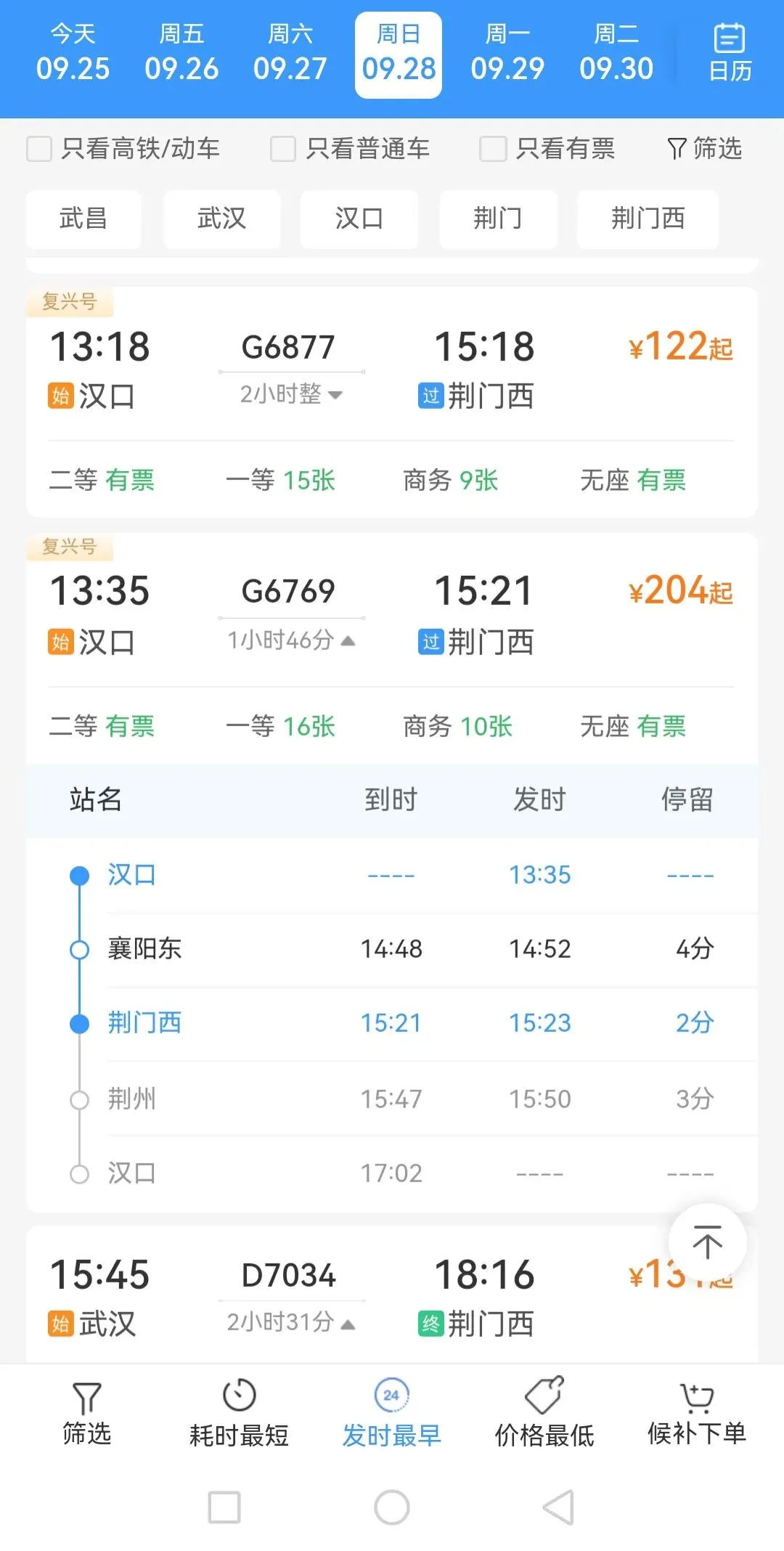Select the 荆门西 station chip
784x1551 pixels.
pyautogui.click(x=648, y=219)
